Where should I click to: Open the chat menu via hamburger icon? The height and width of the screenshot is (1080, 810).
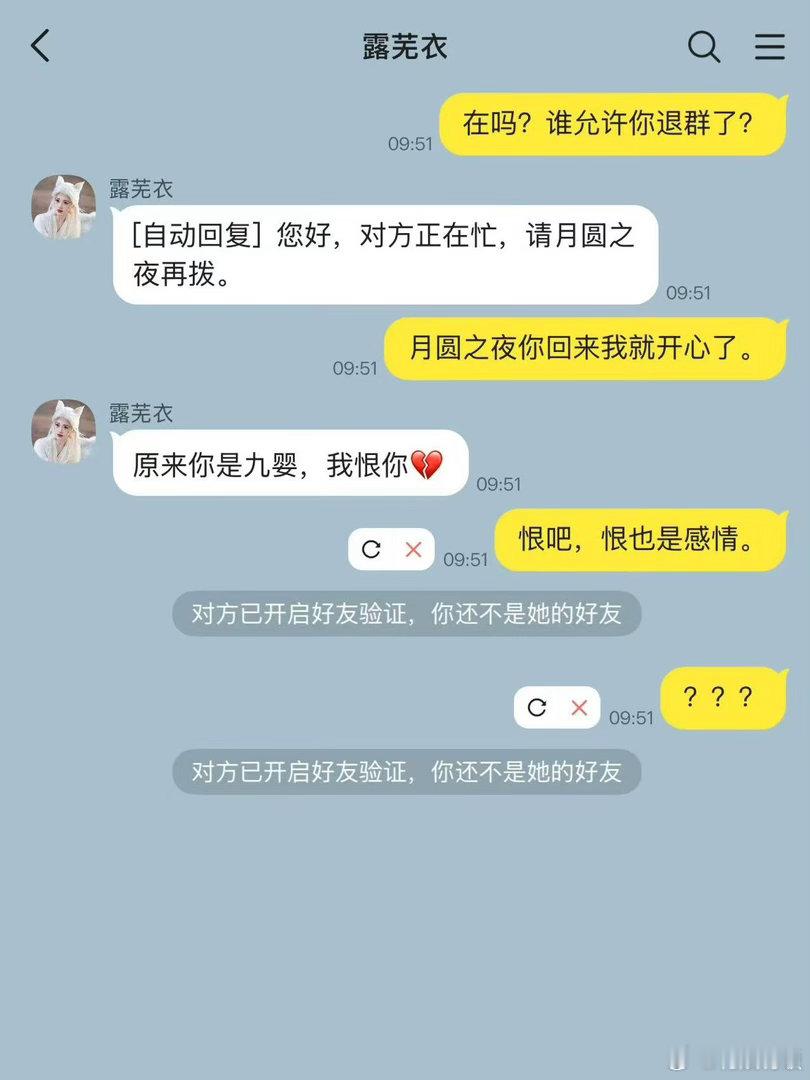click(768, 46)
